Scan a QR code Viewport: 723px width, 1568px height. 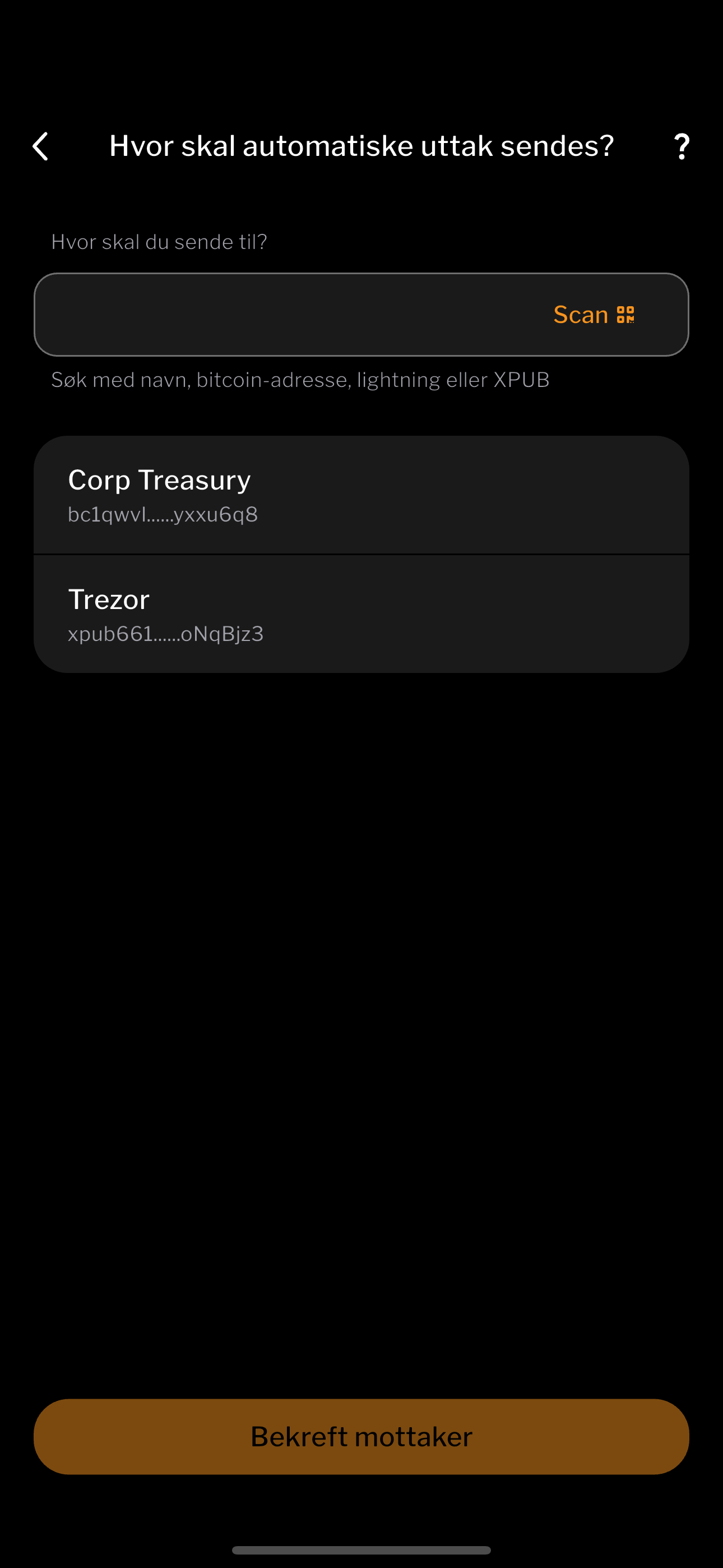point(594,315)
